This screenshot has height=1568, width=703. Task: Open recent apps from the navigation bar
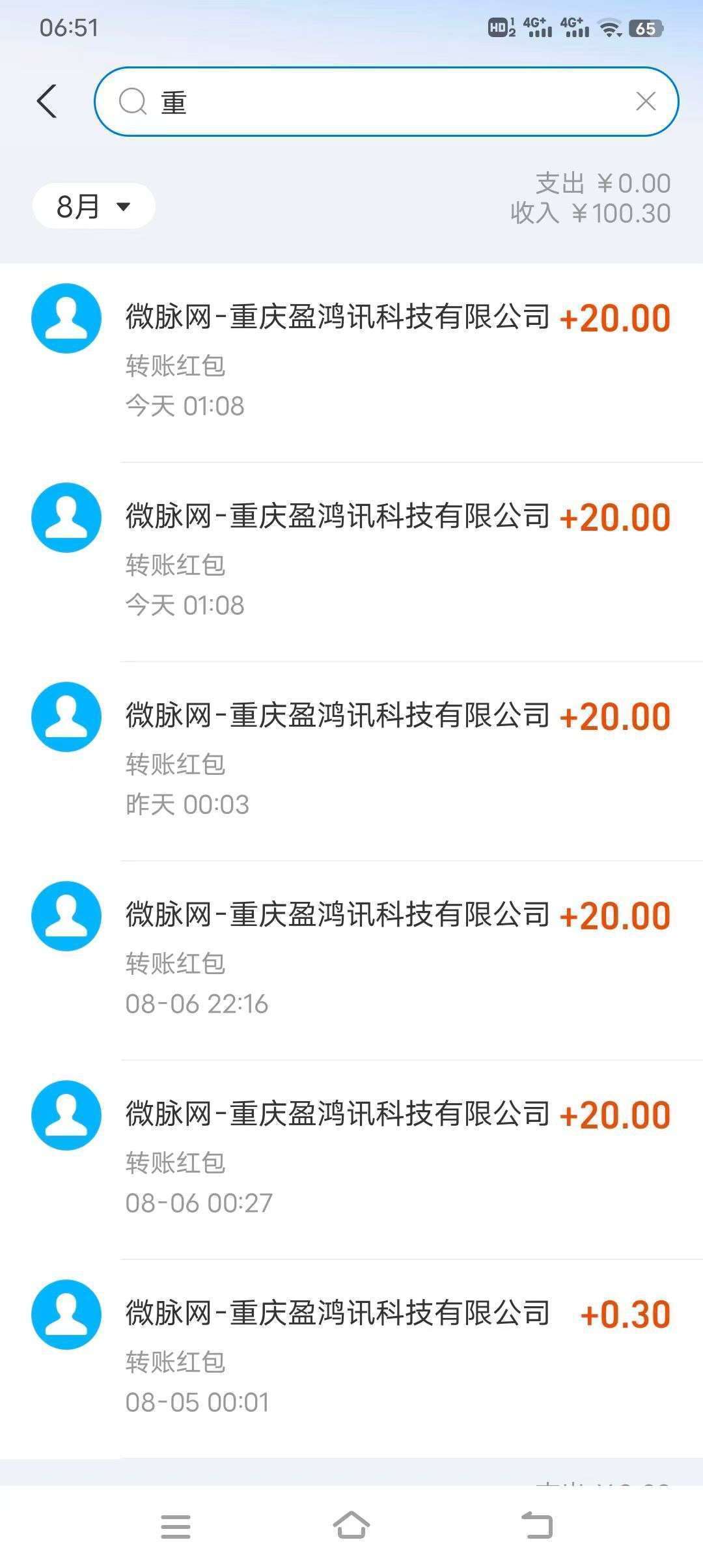click(x=175, y=1526)
